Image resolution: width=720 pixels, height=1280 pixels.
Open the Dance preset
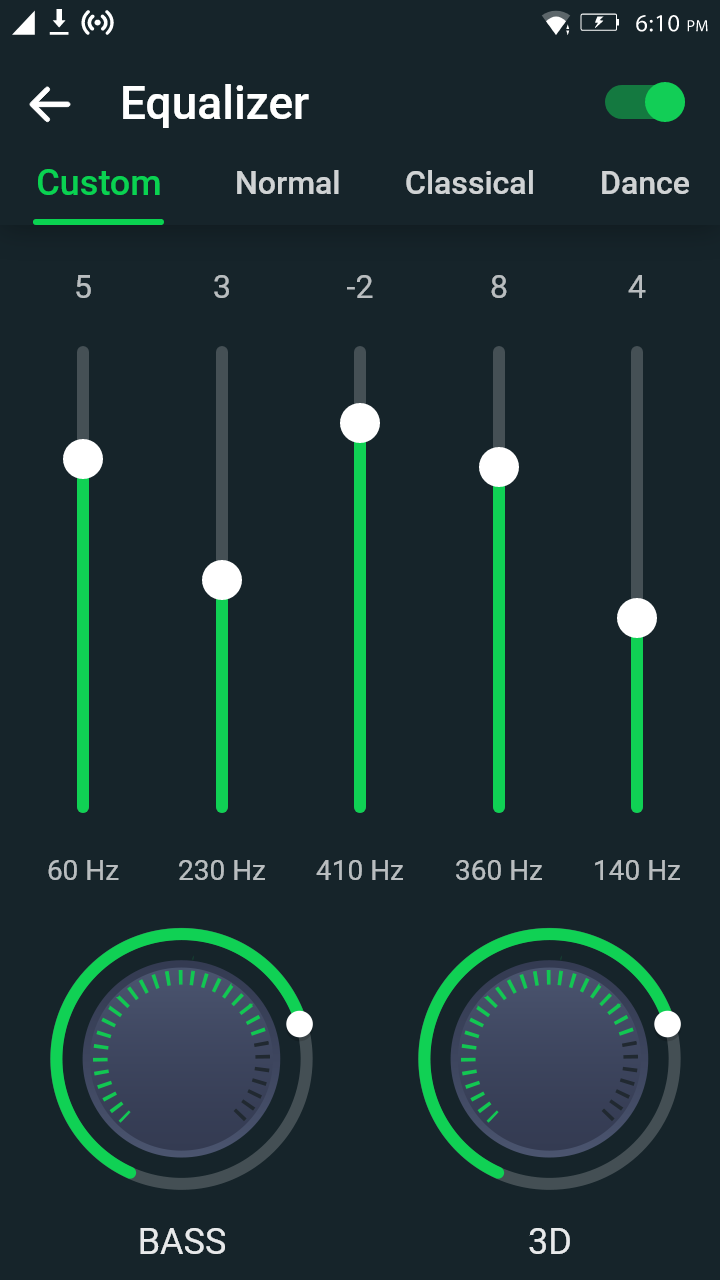coord(644,183)
